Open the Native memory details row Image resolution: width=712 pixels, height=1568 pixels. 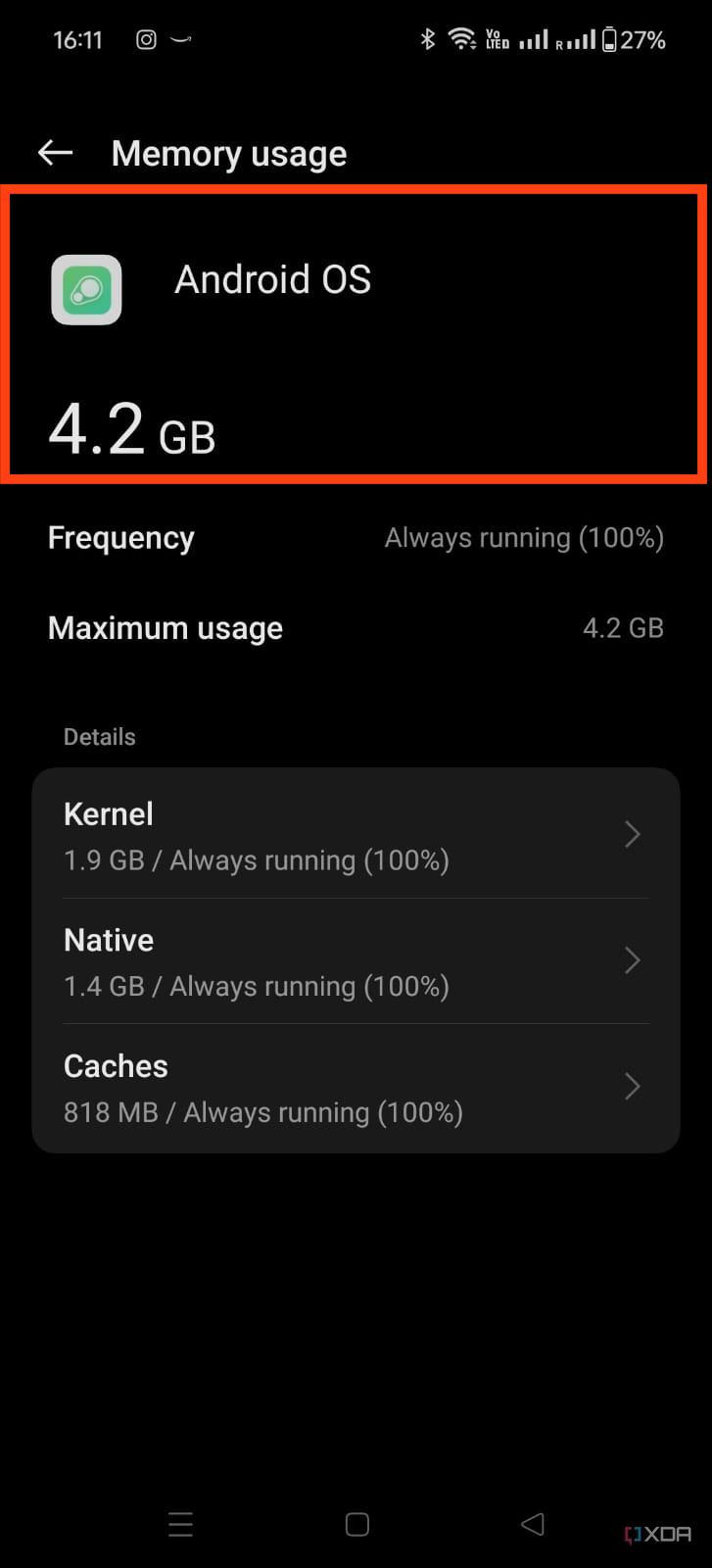(356, 961)
